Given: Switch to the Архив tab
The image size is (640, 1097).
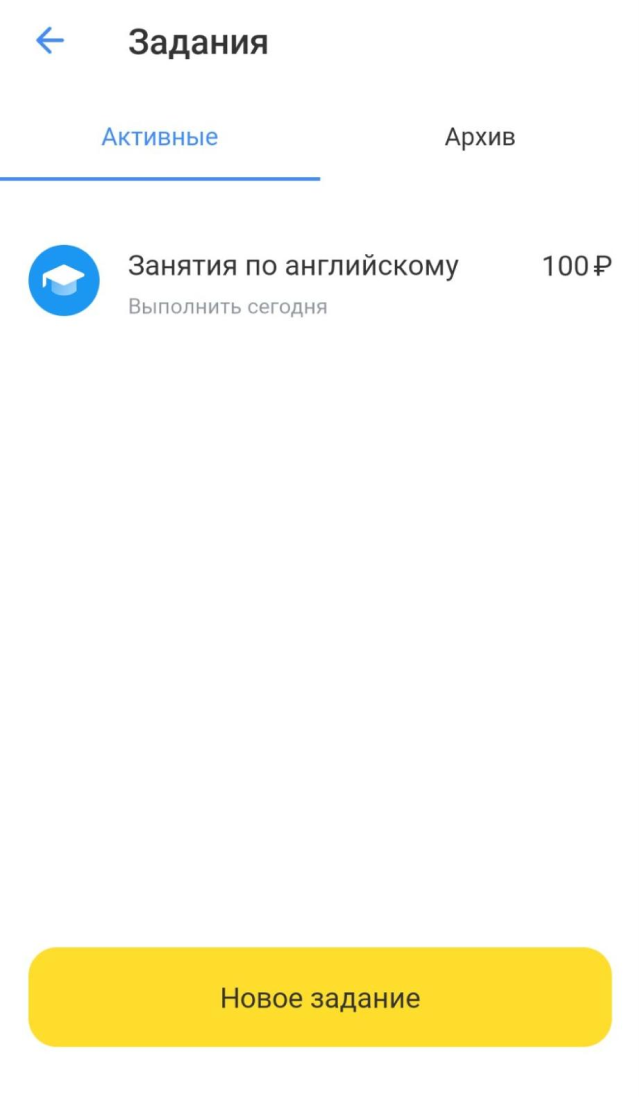Looking at the screenshot, I should tap(480, 137).
